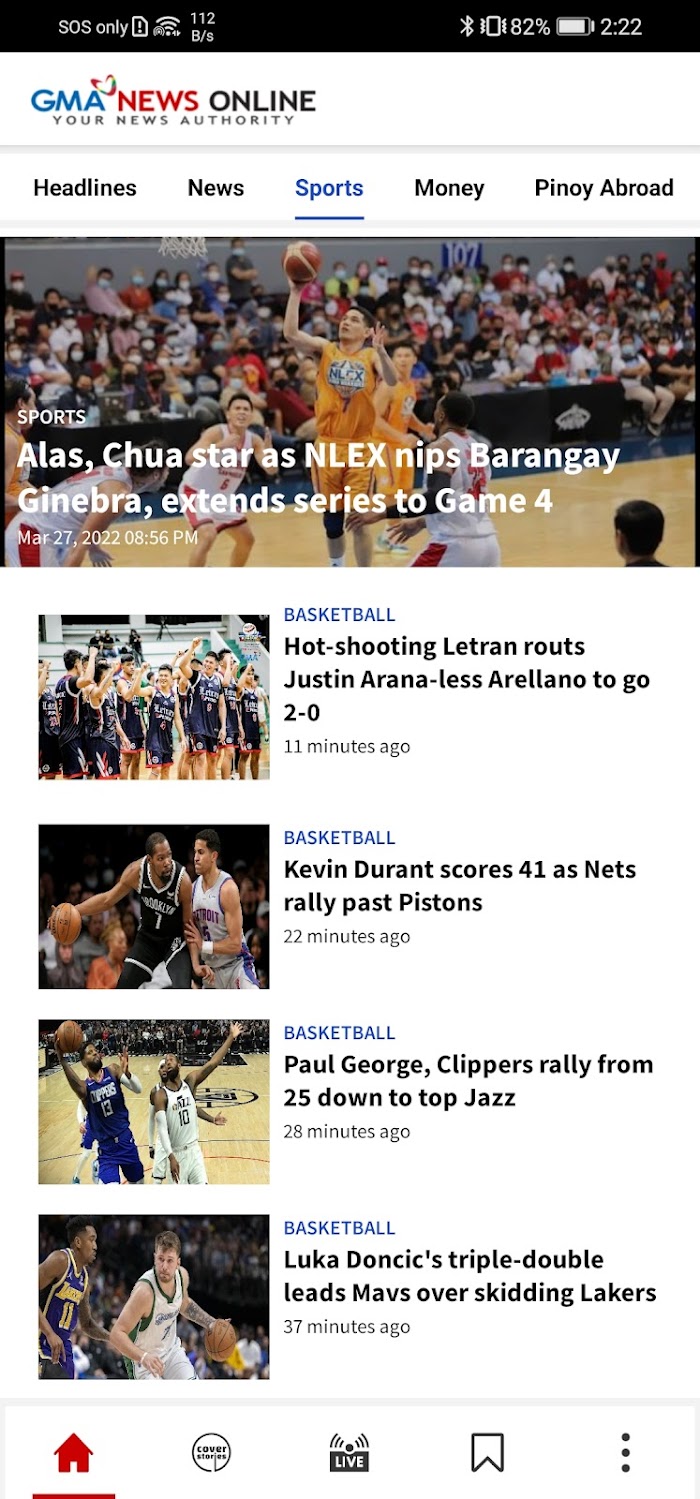This screenshot has width=700, height=1499.
Task: Open the Kevin Durant scores 41 article
Action: point(350,906)
